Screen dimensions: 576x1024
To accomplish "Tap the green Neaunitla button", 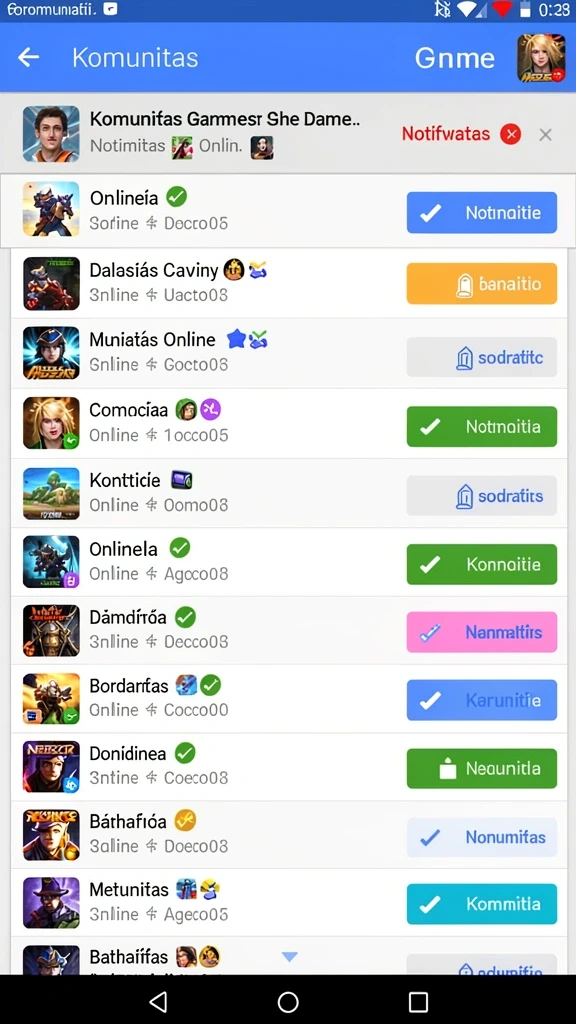I will click(x=481, y=769).
